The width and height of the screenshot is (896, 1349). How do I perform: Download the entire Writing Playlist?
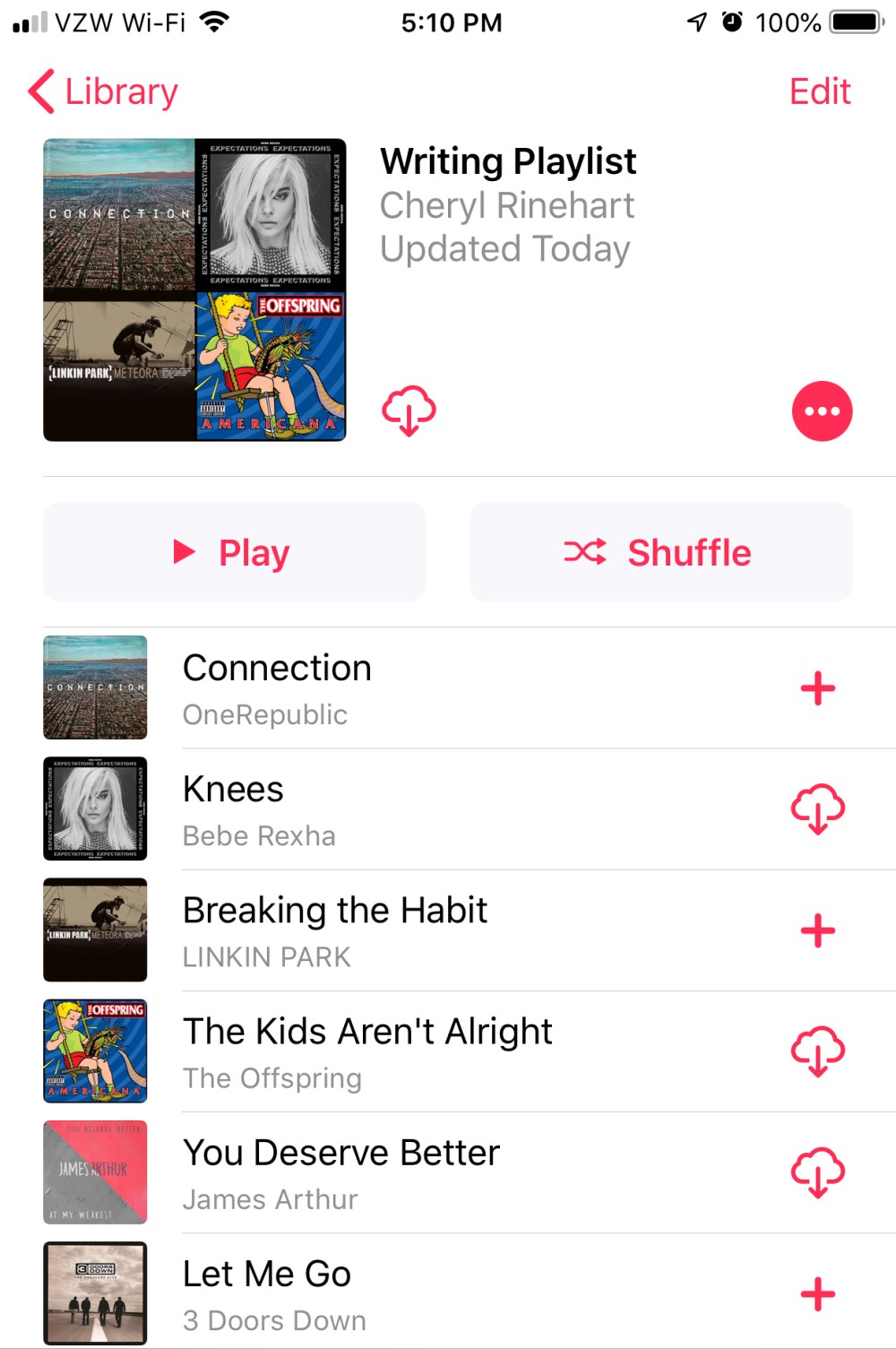pos(409,411)
